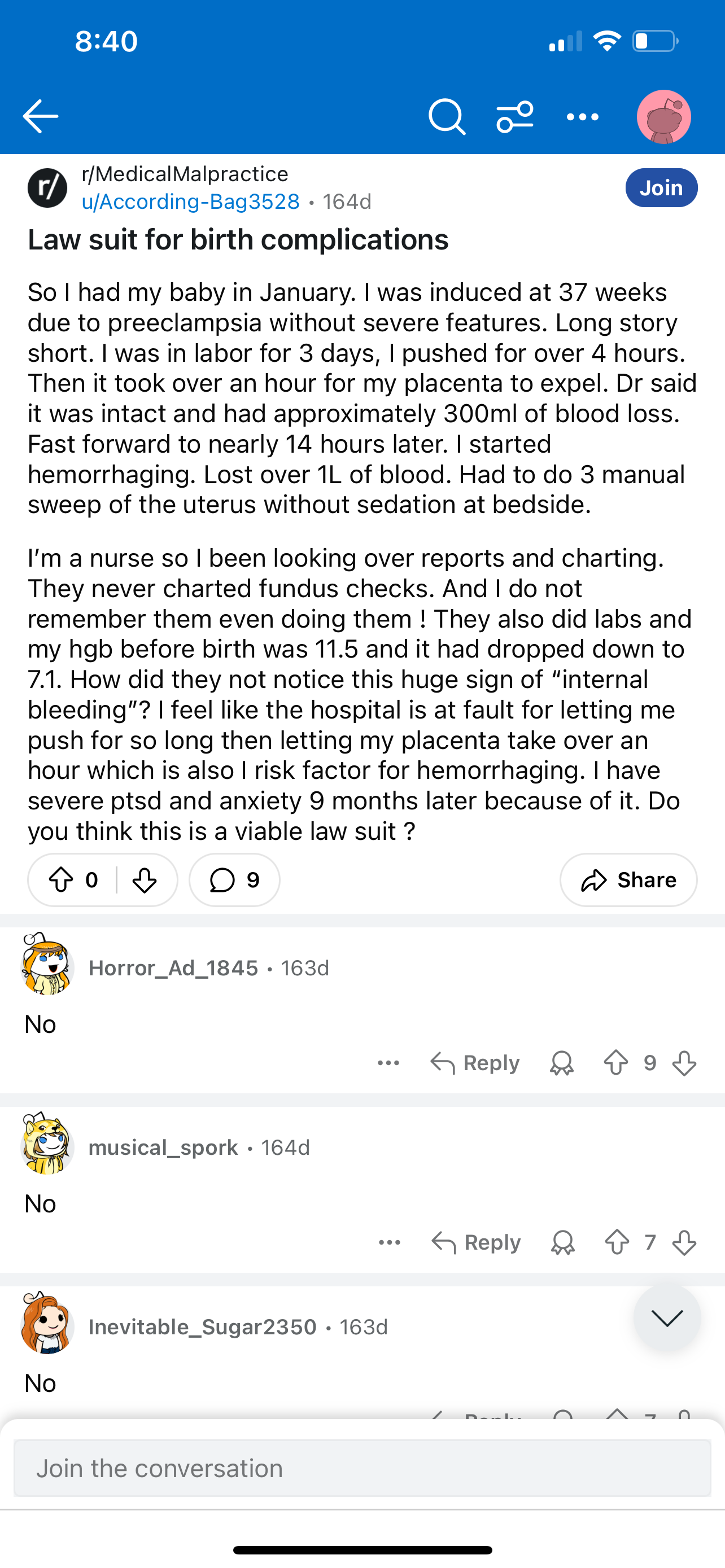Open Inevitable_Sugar2350's profile
Image resolution: width=725 pixels, height=1568 pixels.
[x=203, y=1326]
